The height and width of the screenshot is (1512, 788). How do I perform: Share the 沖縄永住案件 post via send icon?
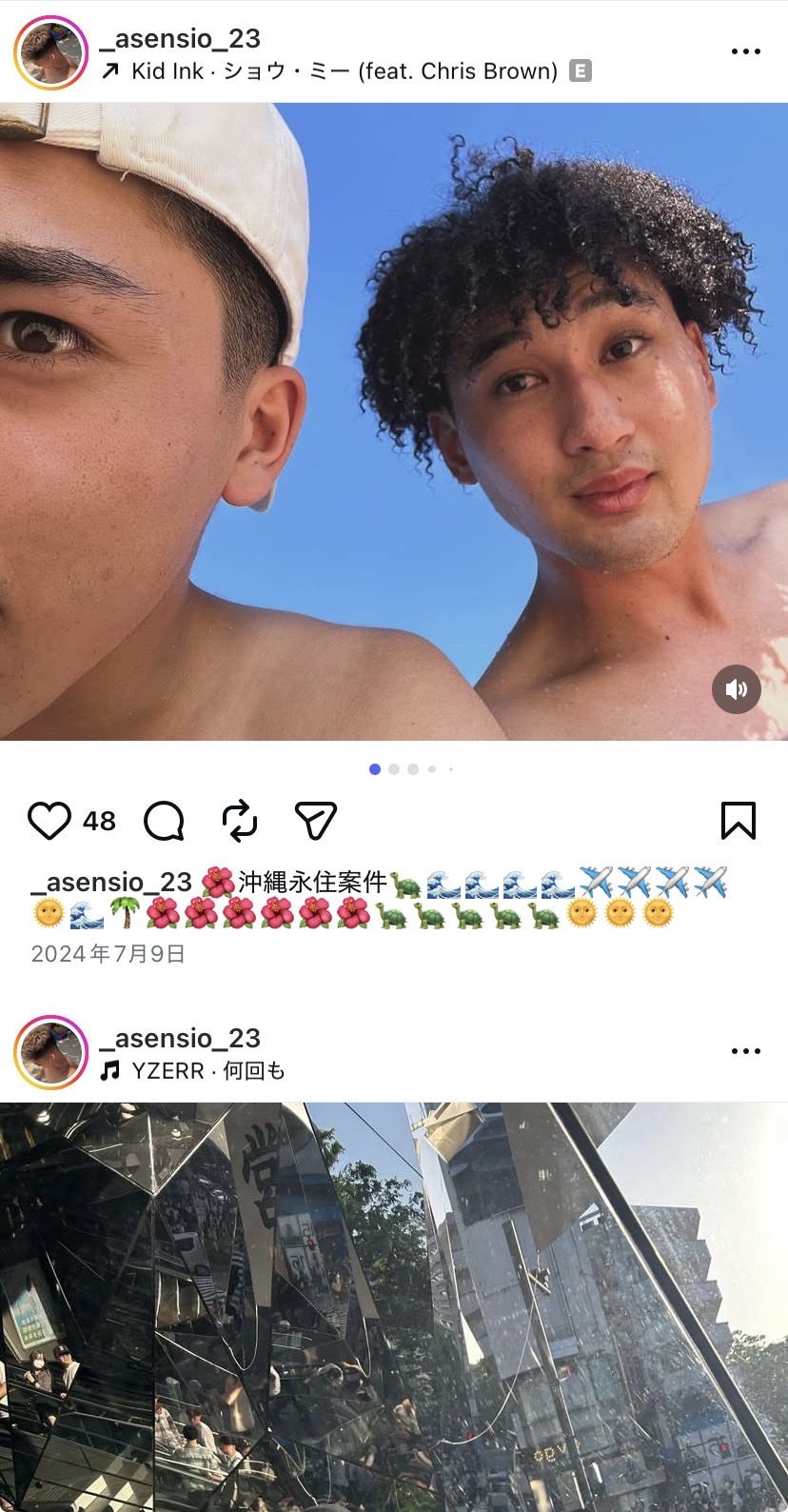pyautogui.click(x=316, y=821)
